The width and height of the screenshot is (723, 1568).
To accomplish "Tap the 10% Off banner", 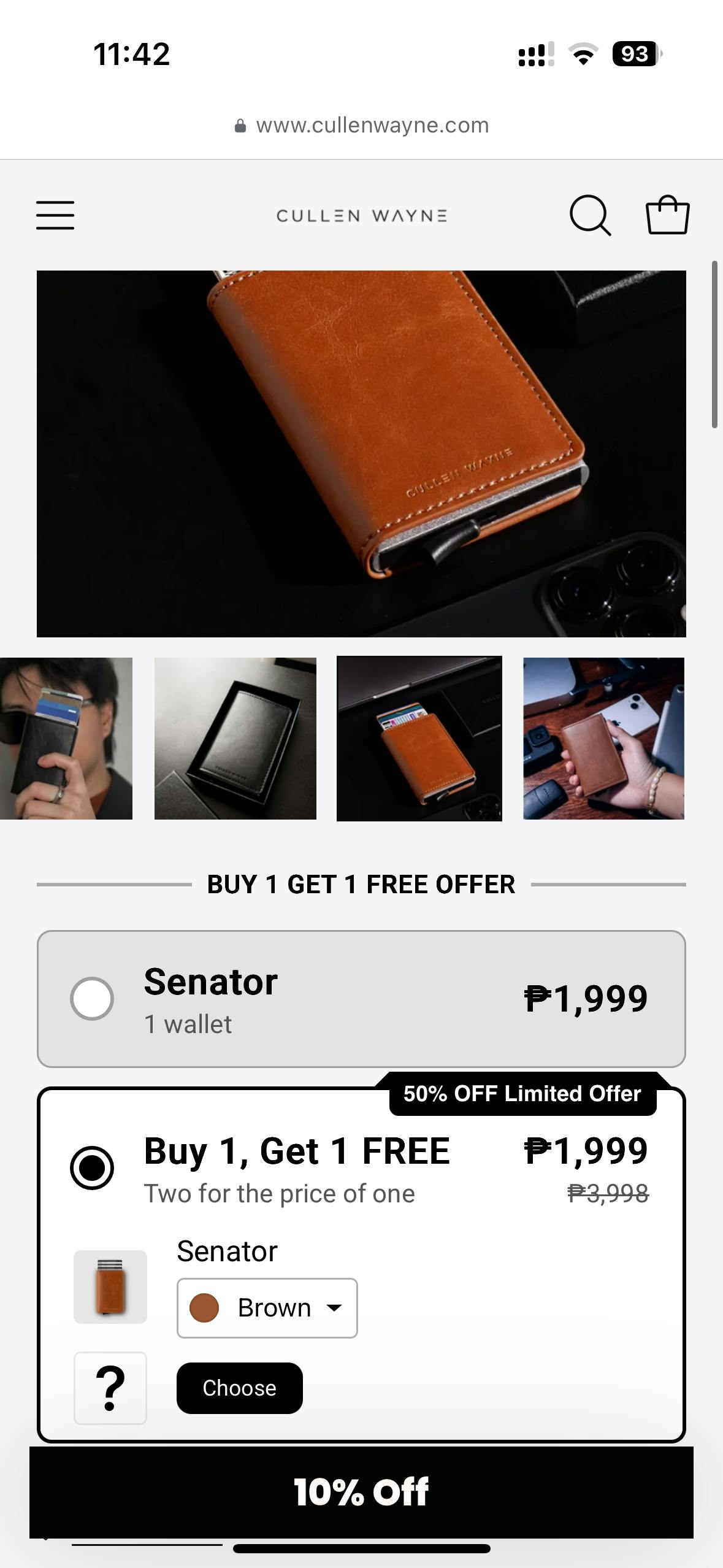I will pos(361,1492).
